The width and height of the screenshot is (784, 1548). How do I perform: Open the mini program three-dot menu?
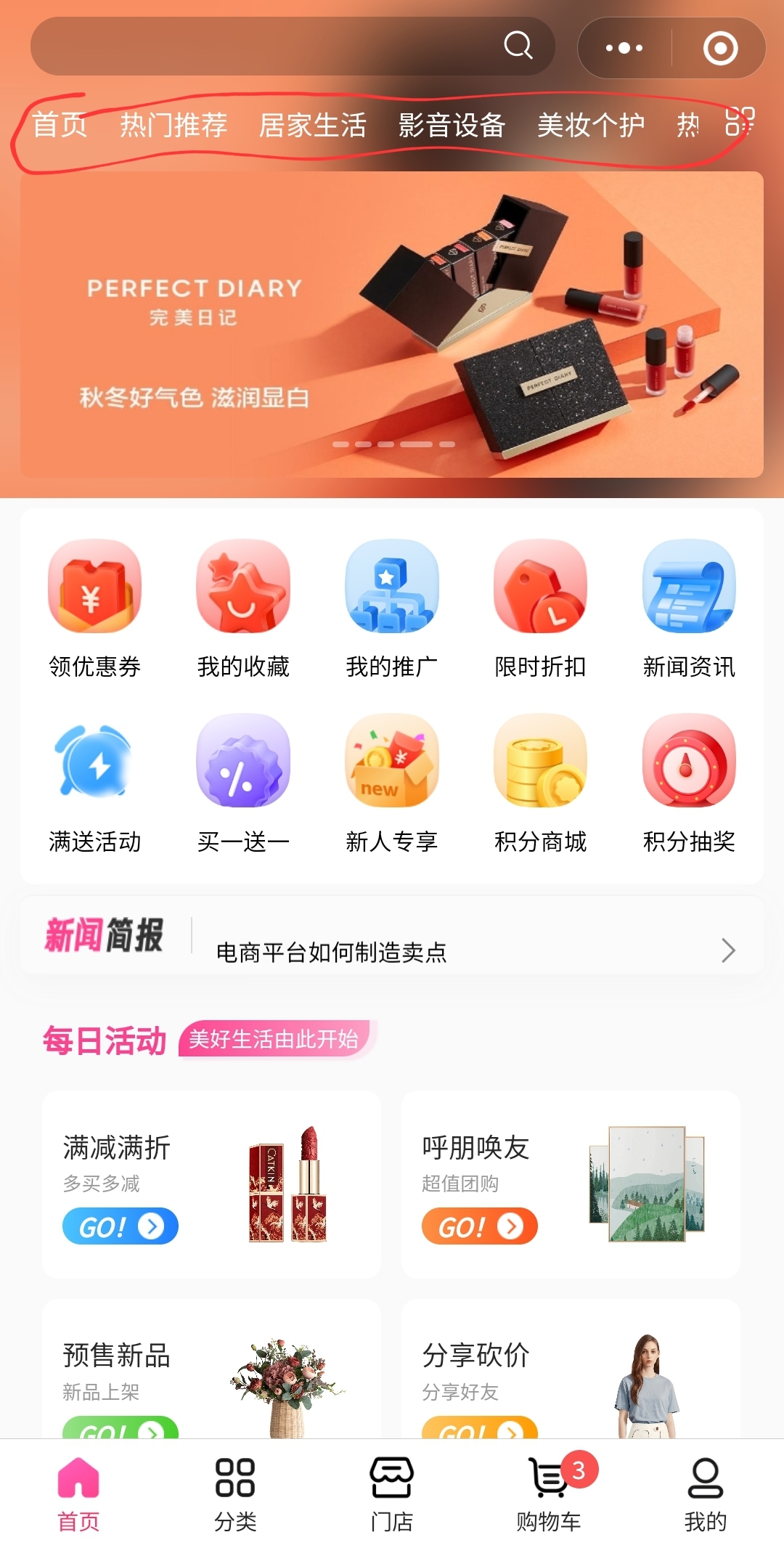click(x=624, y=48)
